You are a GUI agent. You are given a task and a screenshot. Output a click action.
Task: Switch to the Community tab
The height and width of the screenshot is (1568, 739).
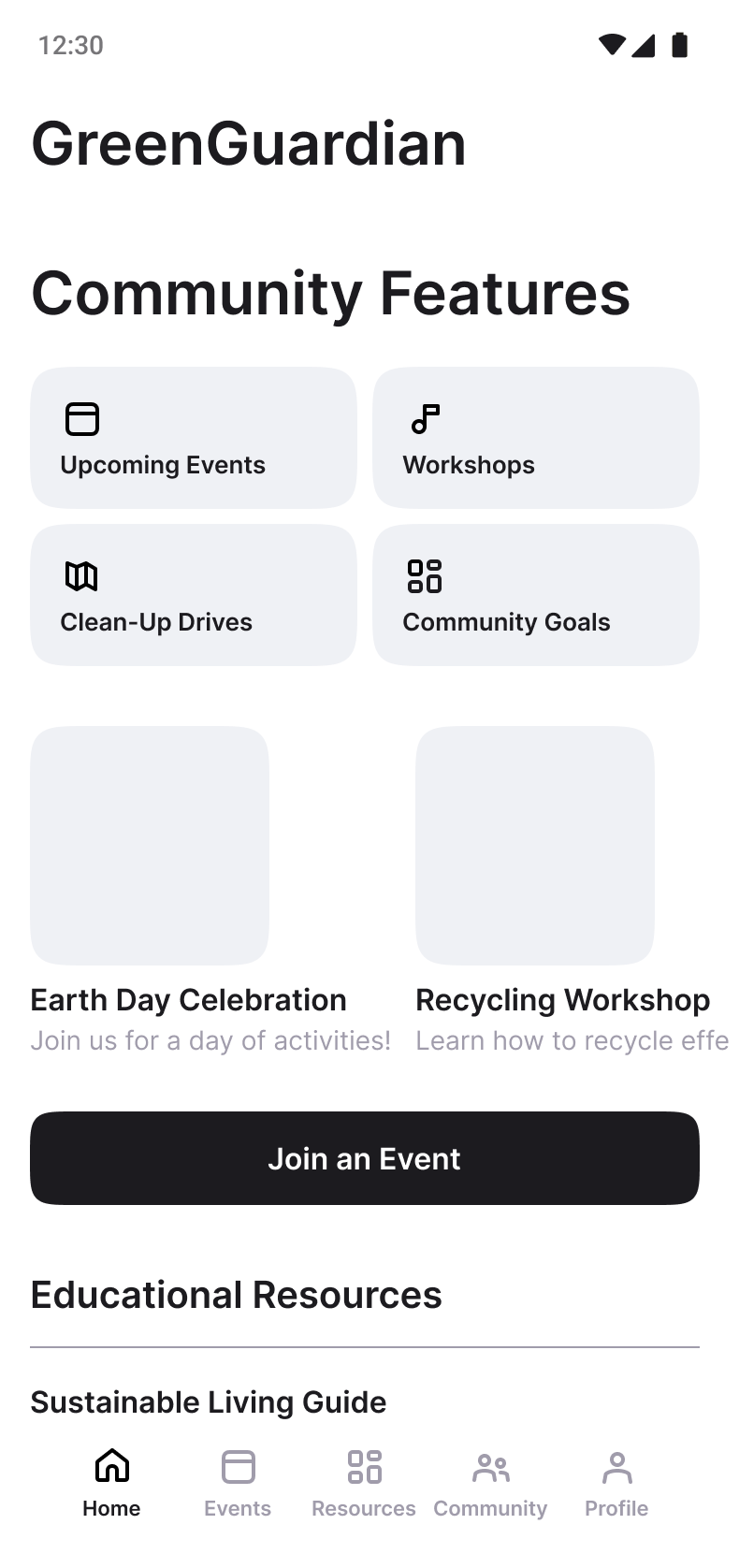[490, 1482]
